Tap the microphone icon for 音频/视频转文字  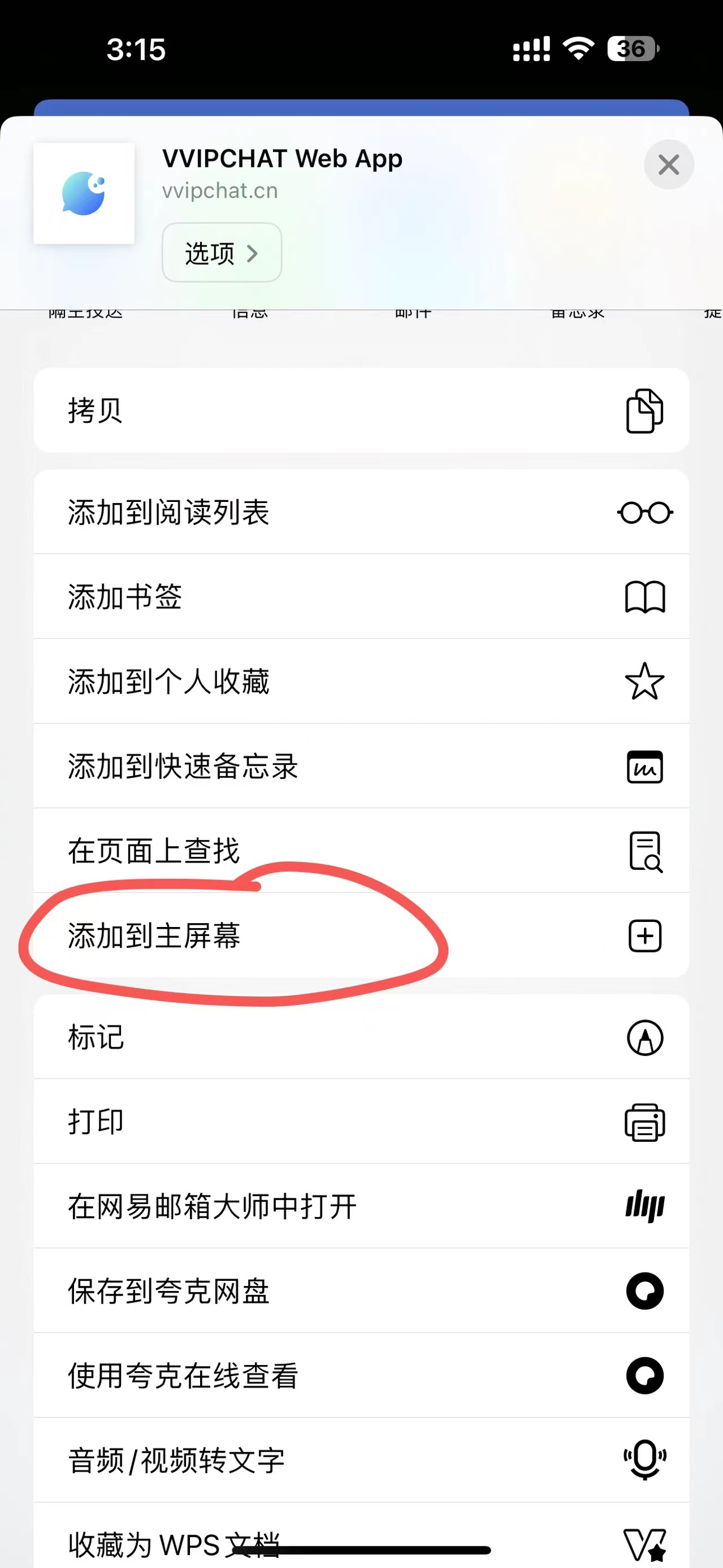point(644,1458)
